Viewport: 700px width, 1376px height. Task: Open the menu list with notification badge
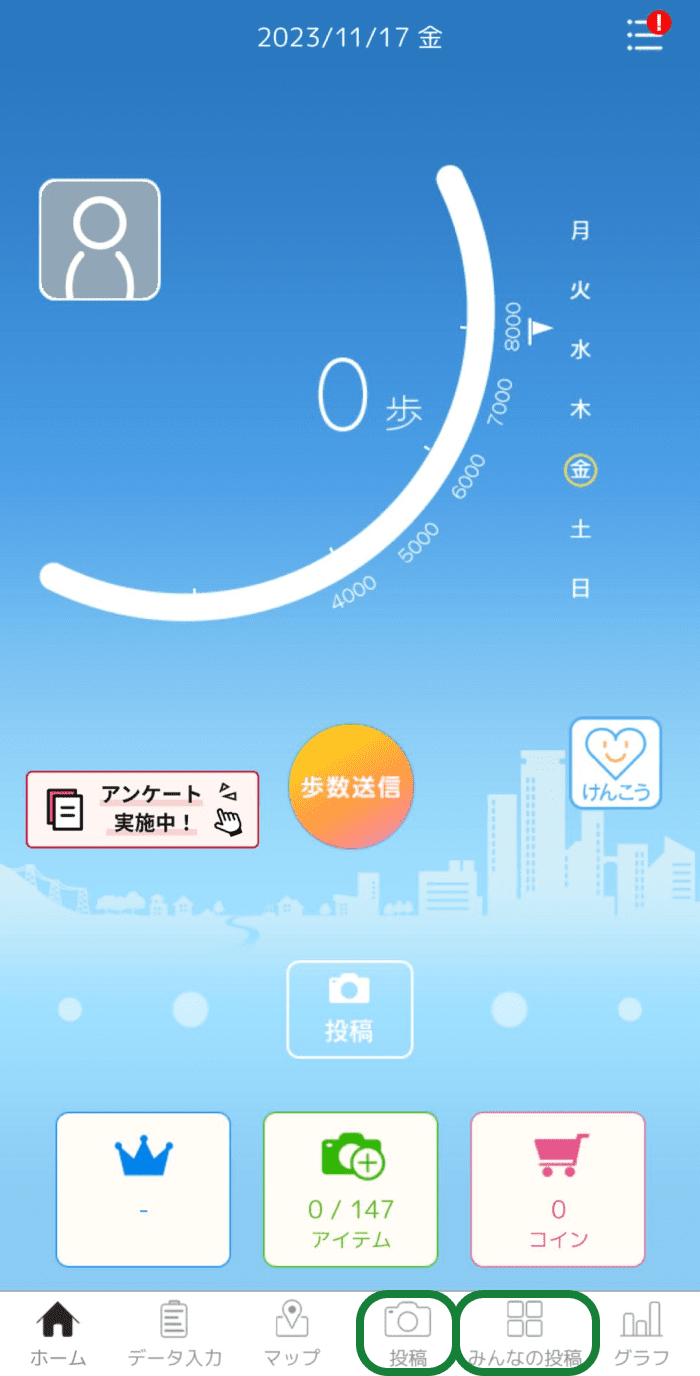pos(645,35)
